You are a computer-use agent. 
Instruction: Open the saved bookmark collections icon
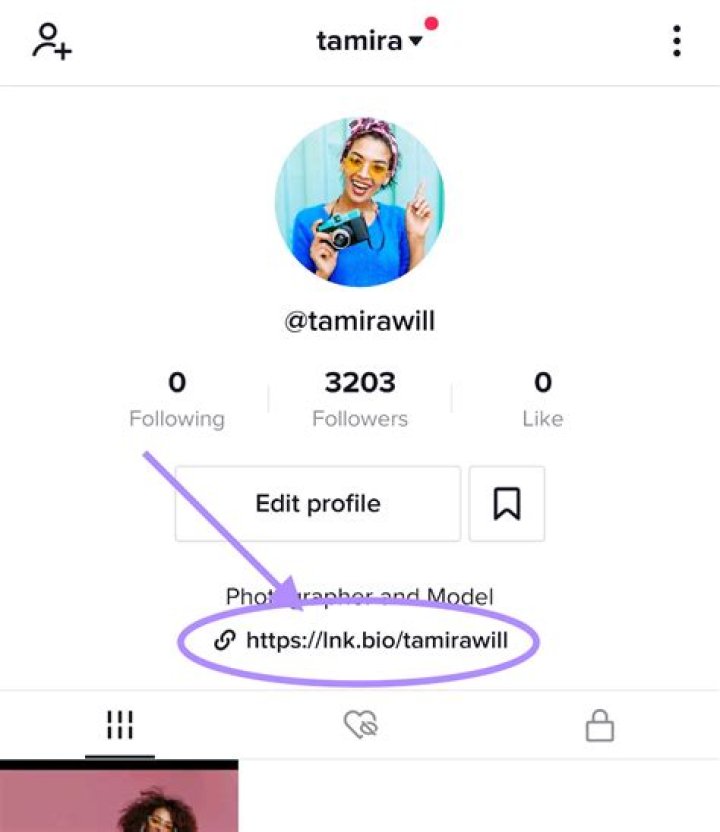tap(507, 504)
